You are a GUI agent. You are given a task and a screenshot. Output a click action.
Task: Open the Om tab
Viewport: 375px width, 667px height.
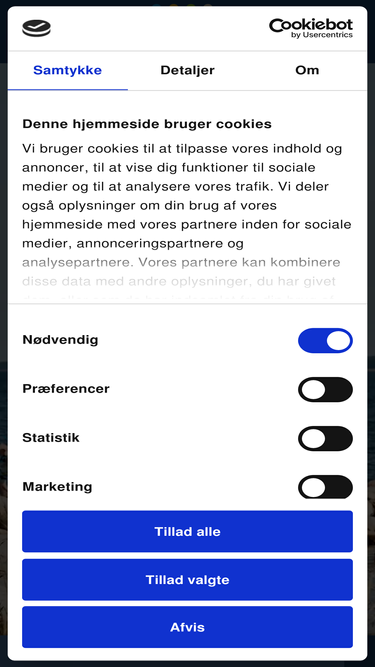click(307, 71)
